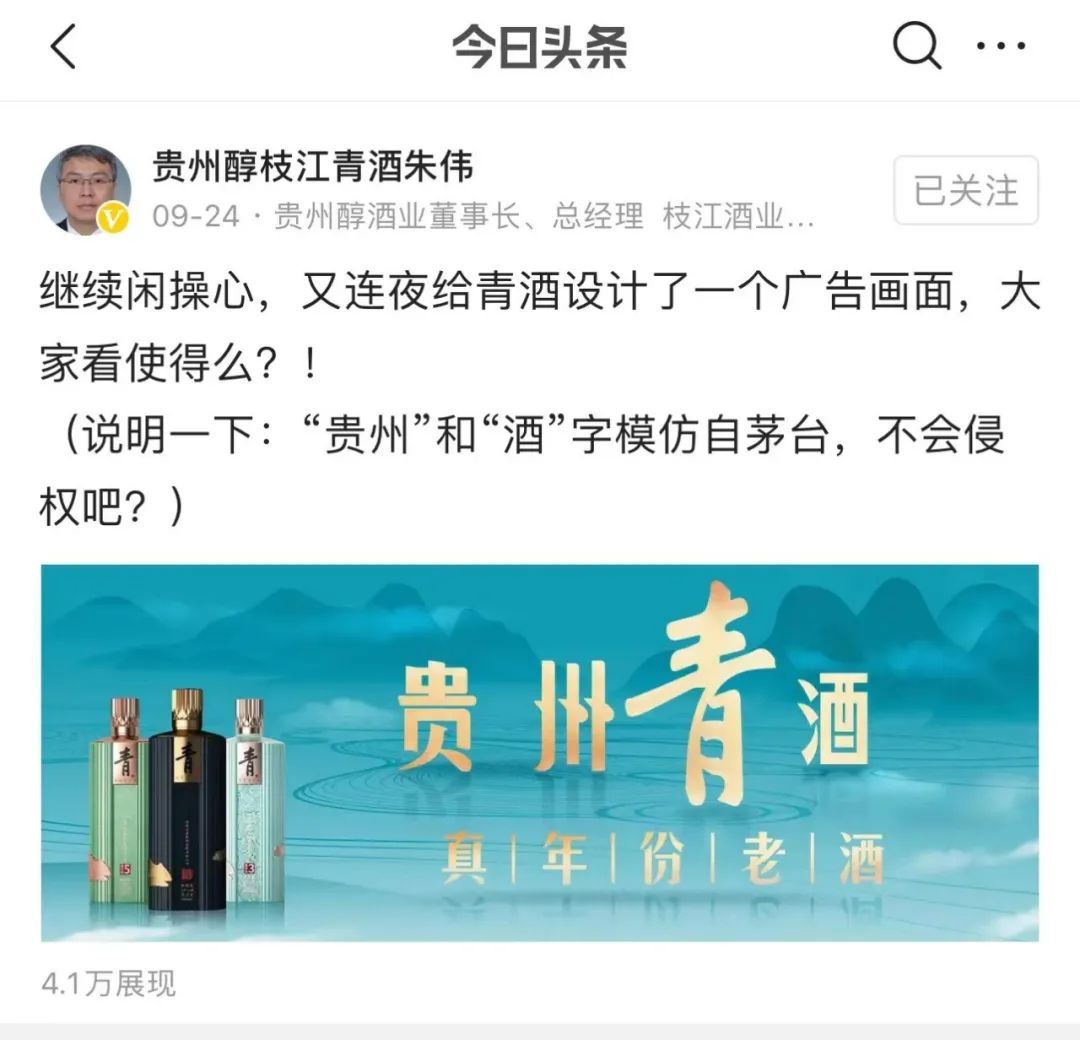Open the search magnifier icon

(x=916, y=47)
